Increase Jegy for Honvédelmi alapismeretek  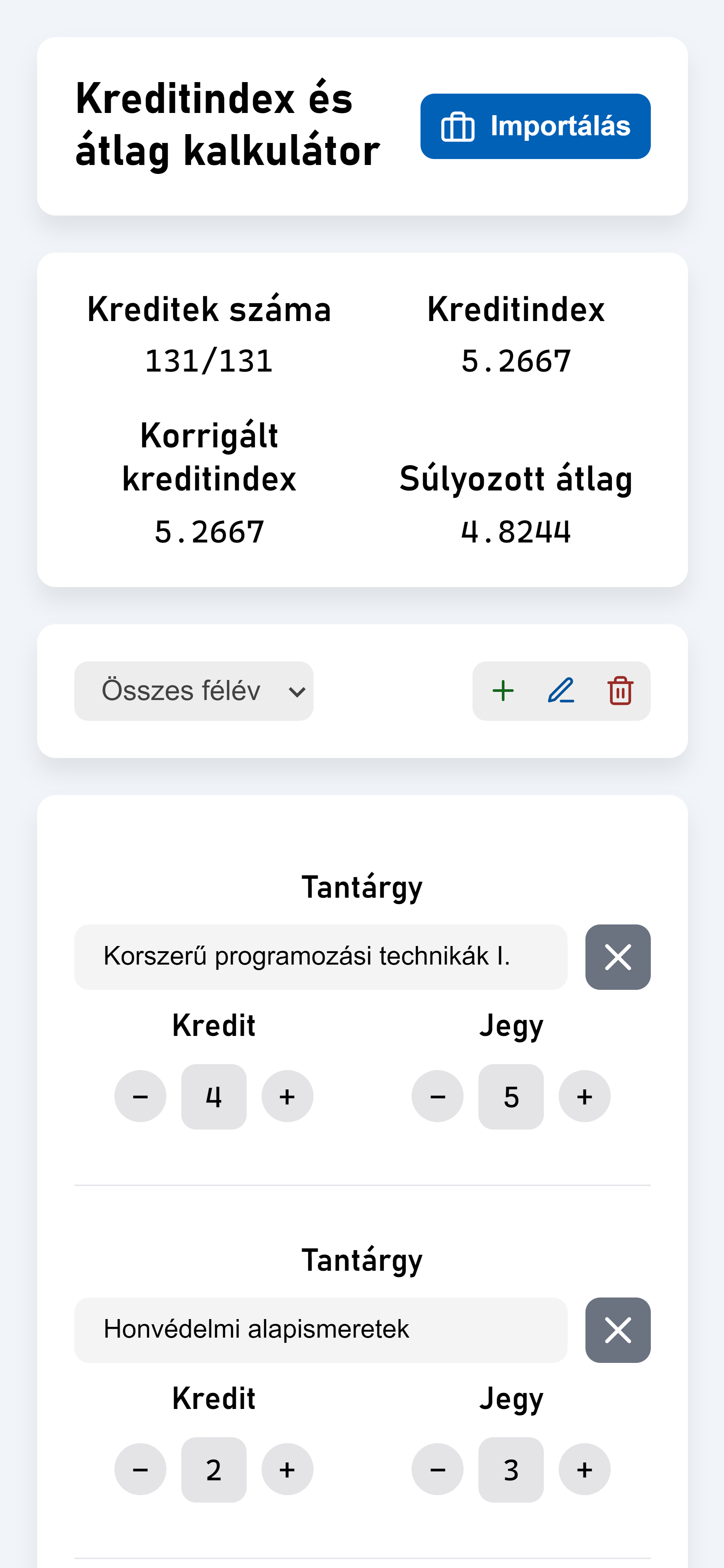coord(584,1470)
